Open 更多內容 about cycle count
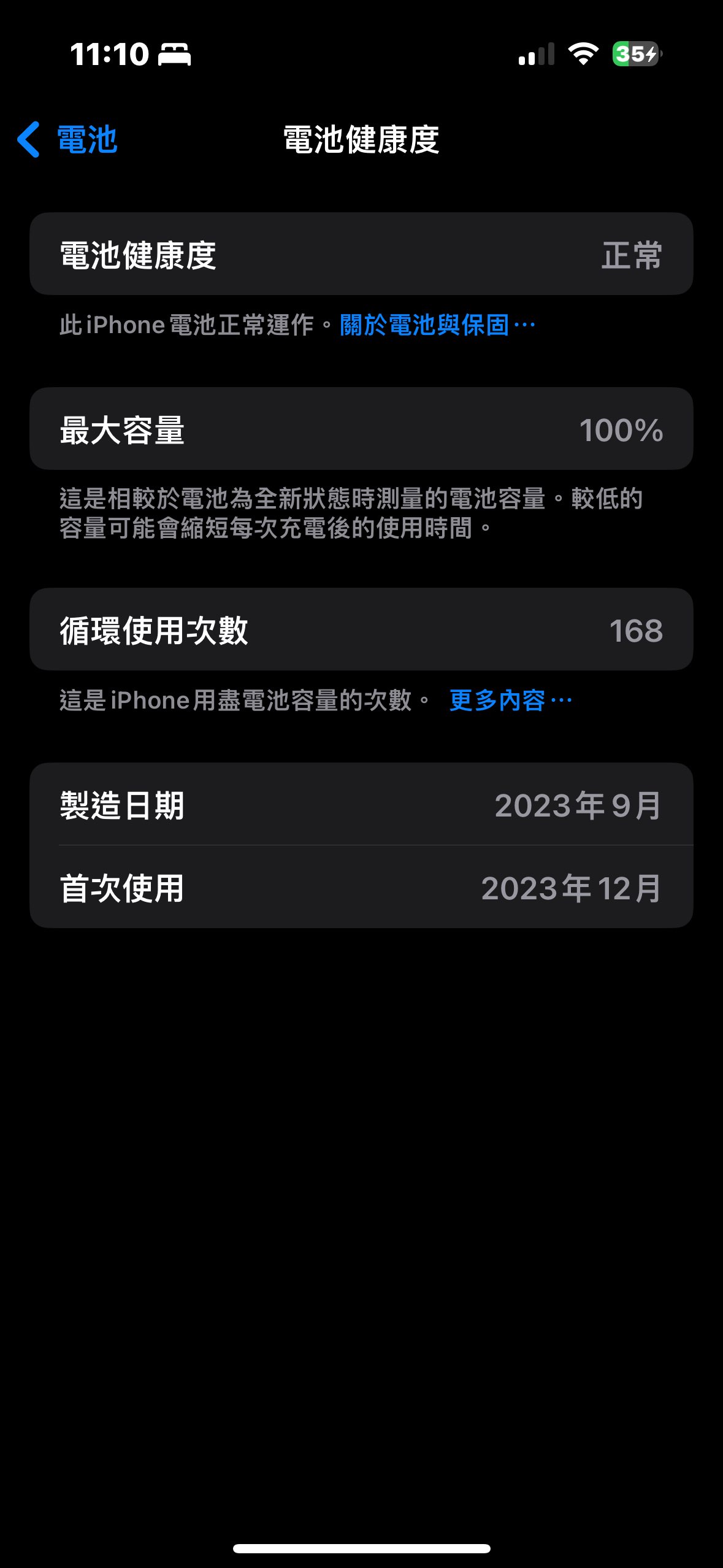723x1568 pixels. coord(510,701)
